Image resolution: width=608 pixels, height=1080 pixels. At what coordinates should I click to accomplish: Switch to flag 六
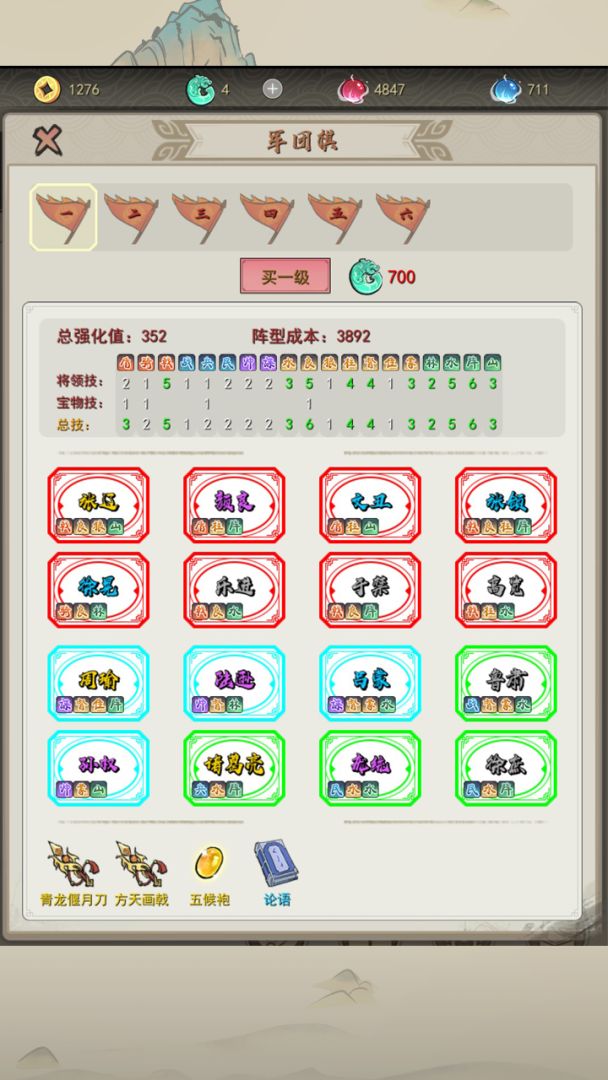403,217
